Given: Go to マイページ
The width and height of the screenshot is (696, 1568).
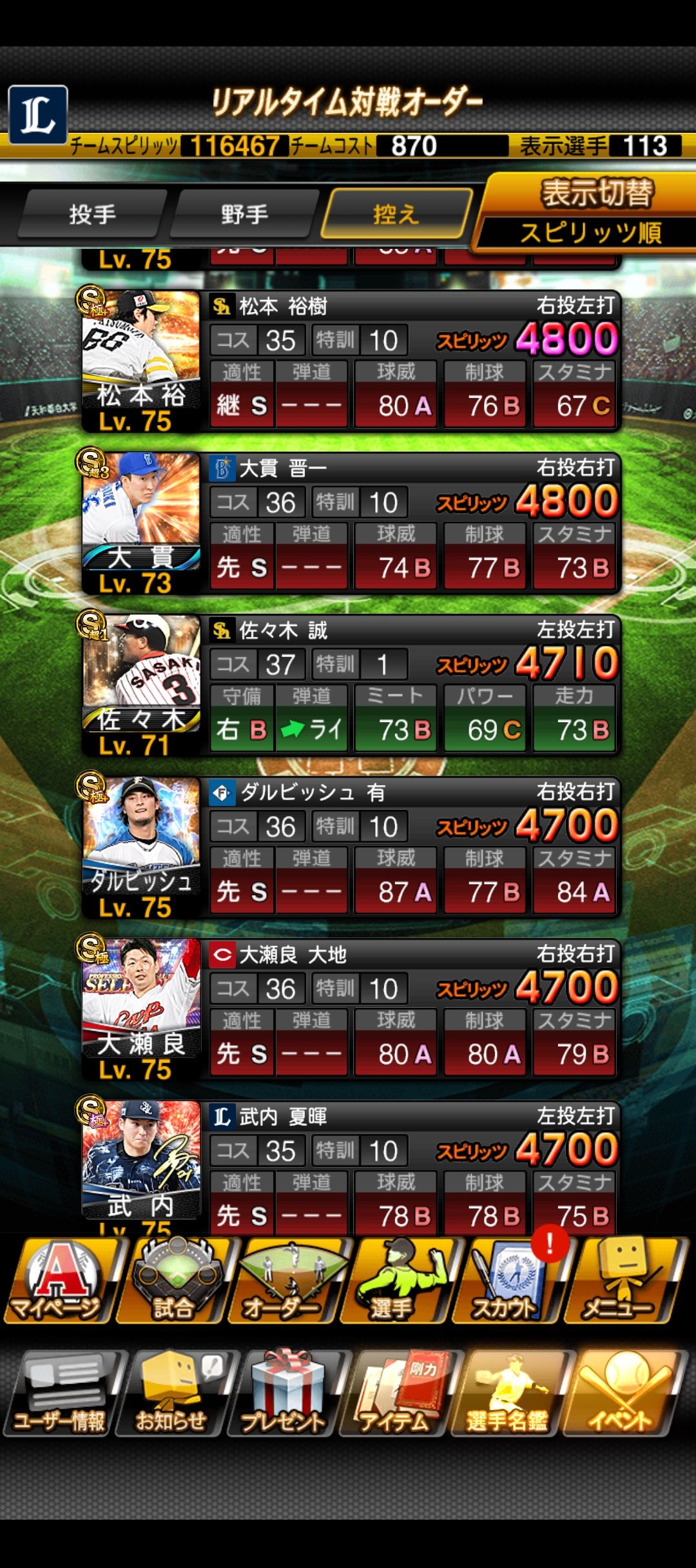Looking at the screenshot, I should point(58,1280).
